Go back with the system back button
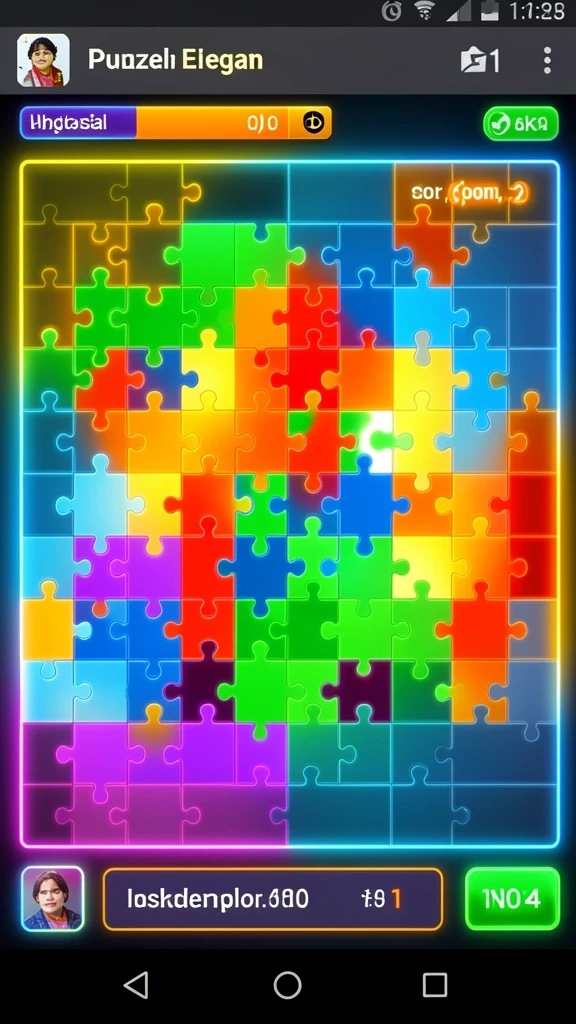The image size is (576, 1024). [x=136, y=984]
